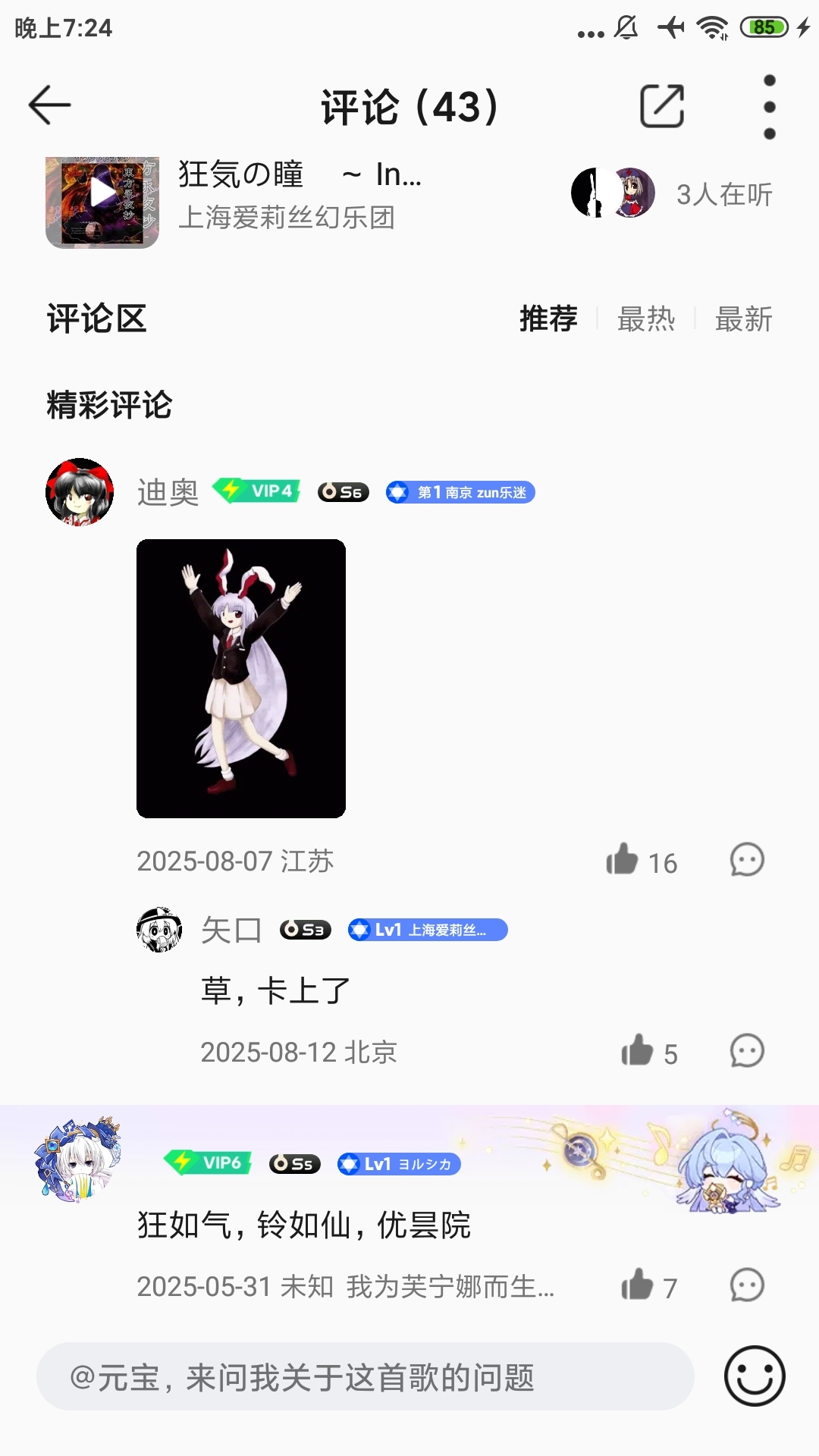Switch to the 最热 sort tab
The width and height of the screenshot is (819, 1456).
[x=646, y=319]
